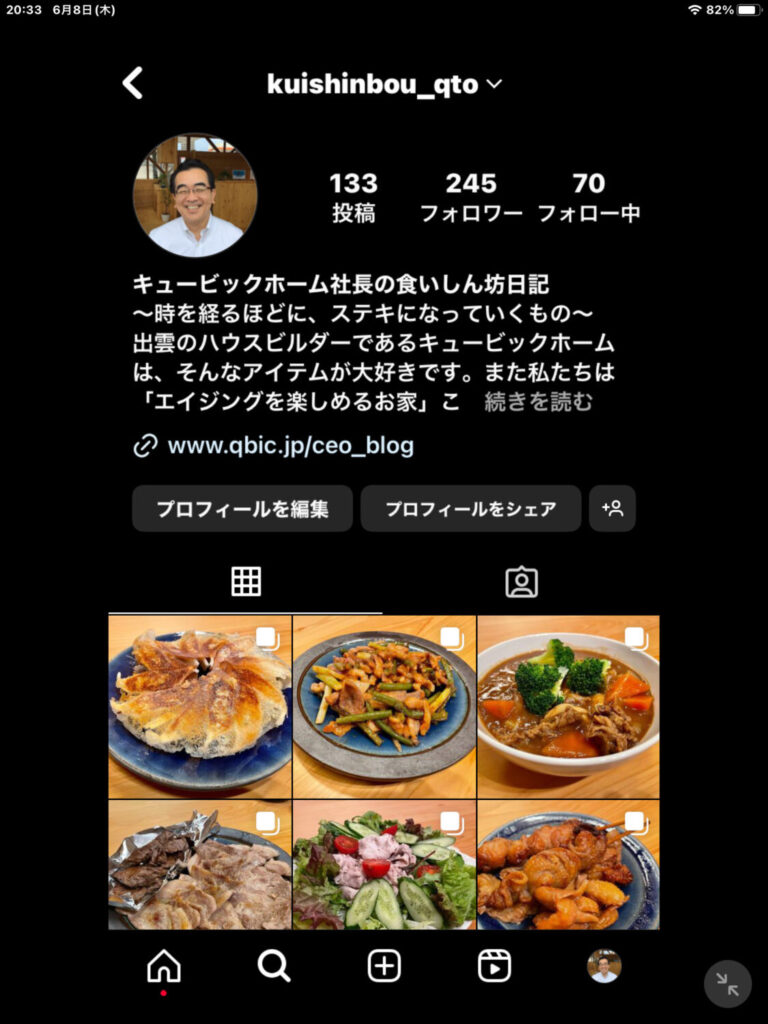Open the search and explore tab

(274, 966)
